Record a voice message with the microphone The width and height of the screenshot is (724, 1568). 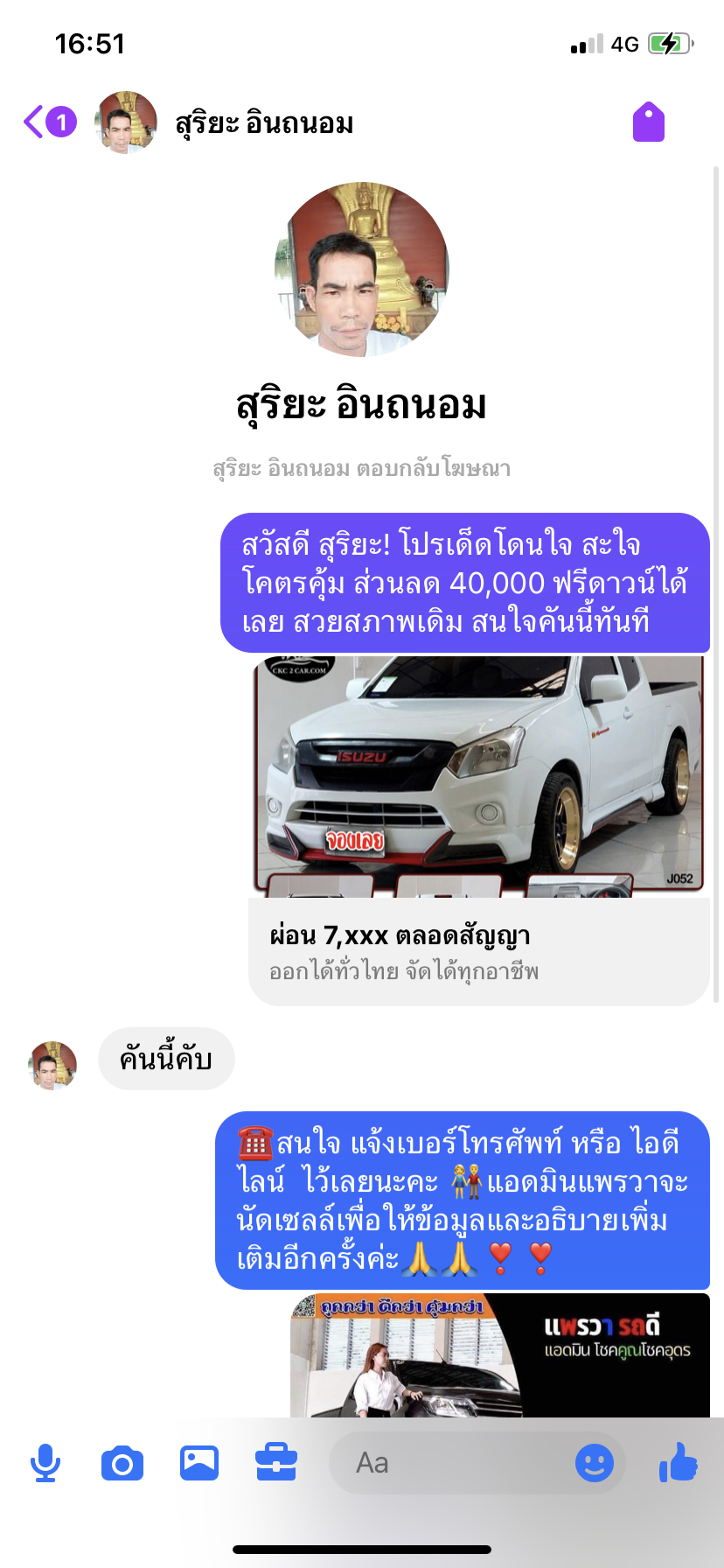point(45,1463)
